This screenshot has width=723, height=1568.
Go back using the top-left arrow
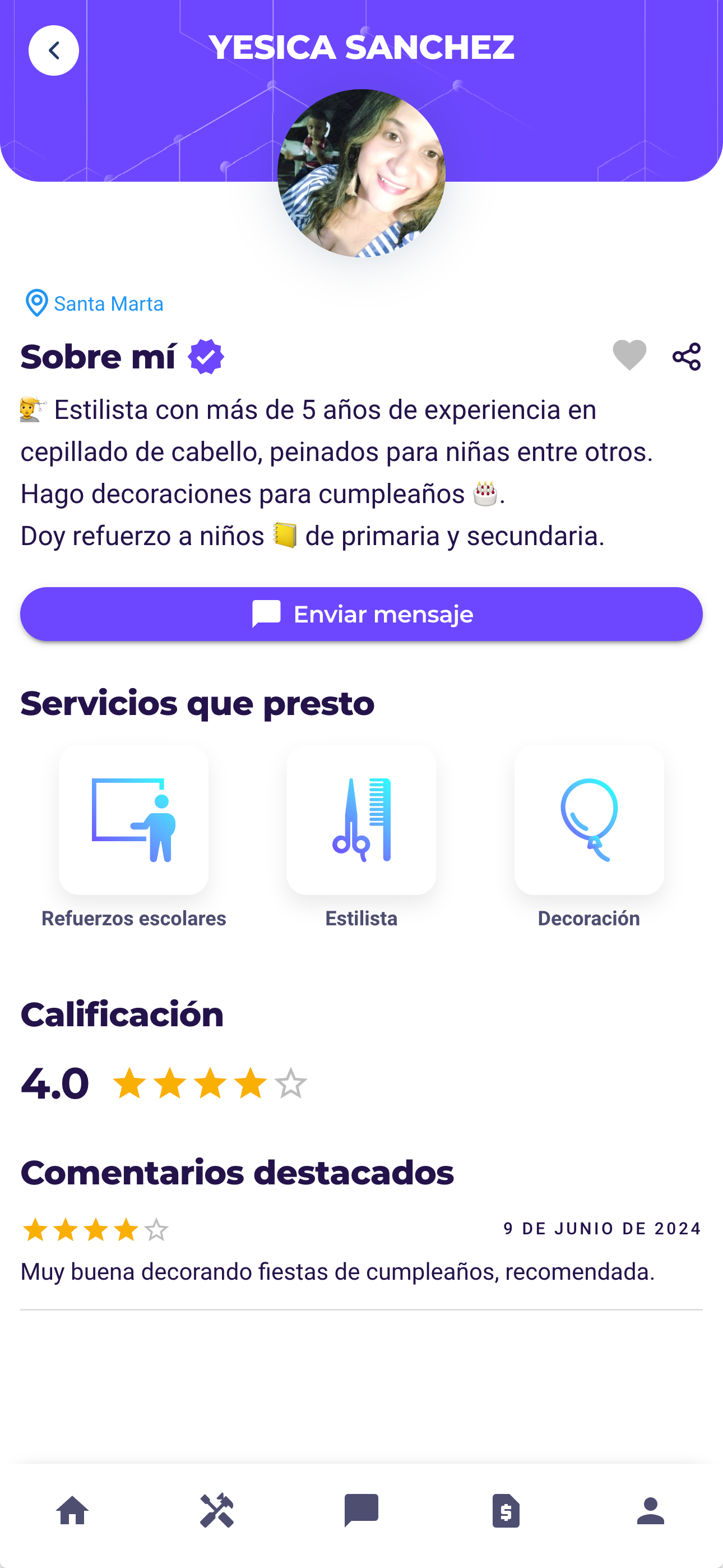pos(54,50)
